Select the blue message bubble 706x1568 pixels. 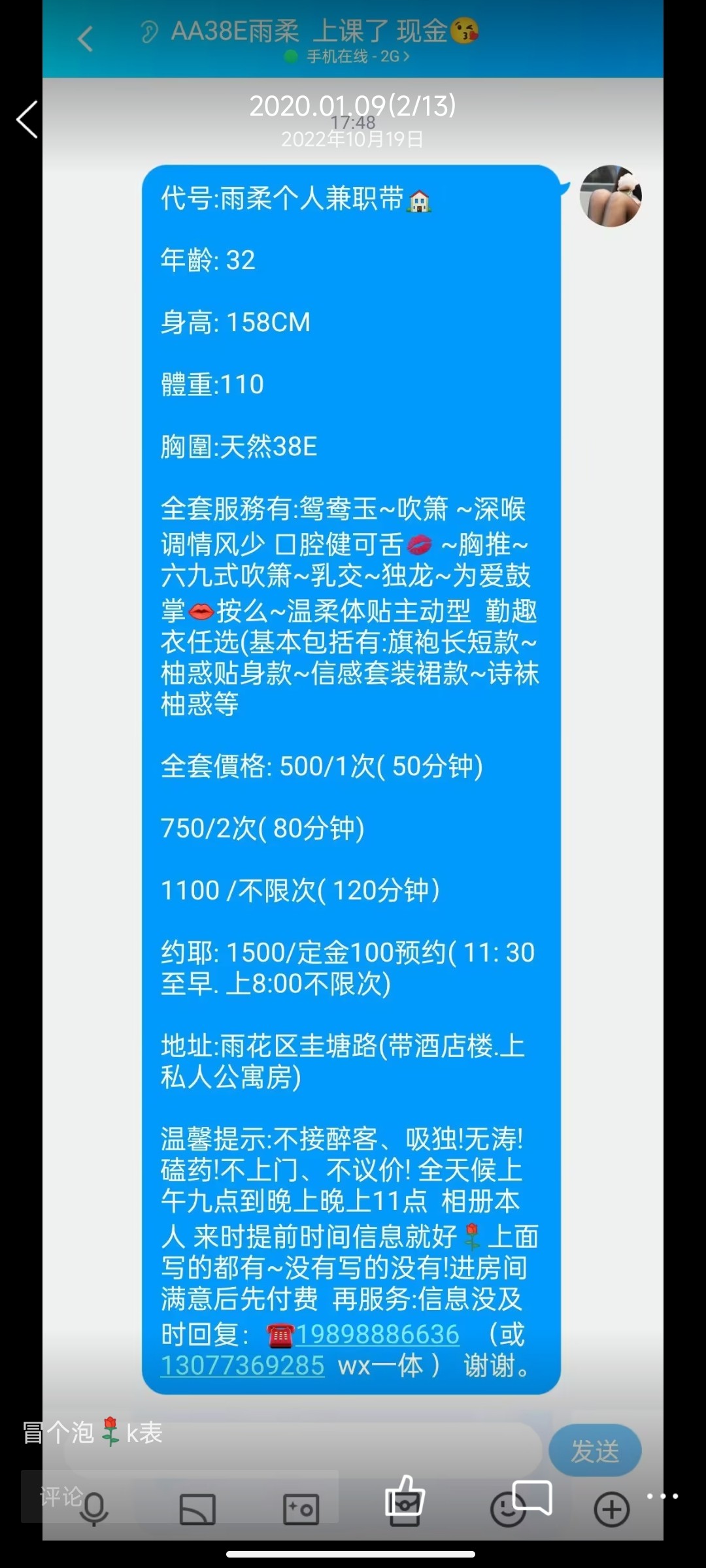(x=353, y=784)
